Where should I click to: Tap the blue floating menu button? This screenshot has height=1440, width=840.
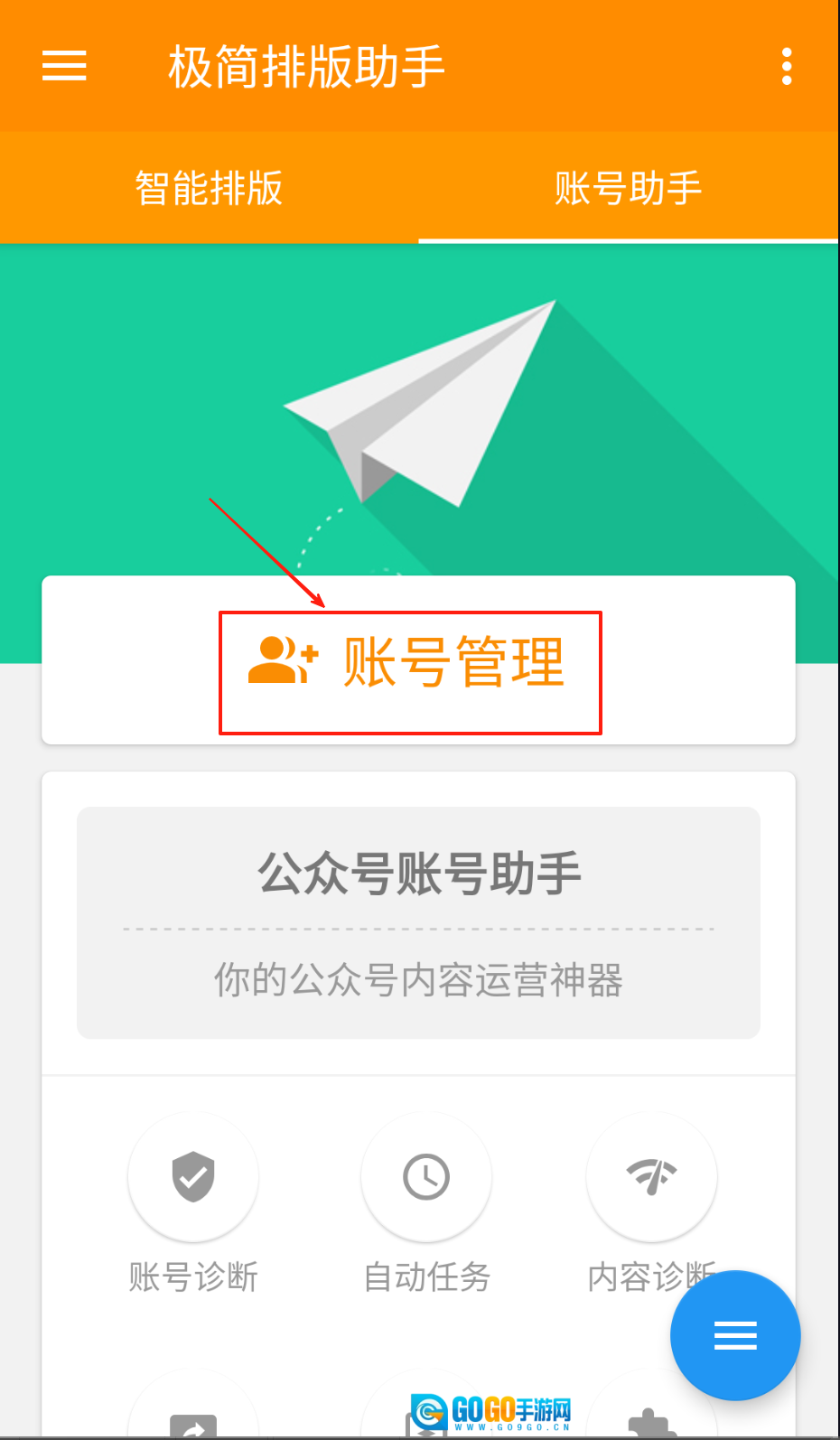(x=735, y=1334)
